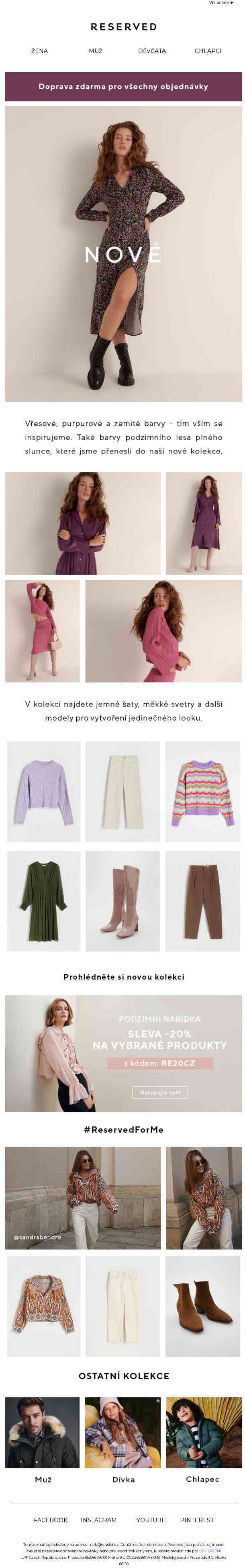This screenshot has height=1568, width=245.
Task: Visit the INSTAGRAM page link
Action: click(99, 1520)
